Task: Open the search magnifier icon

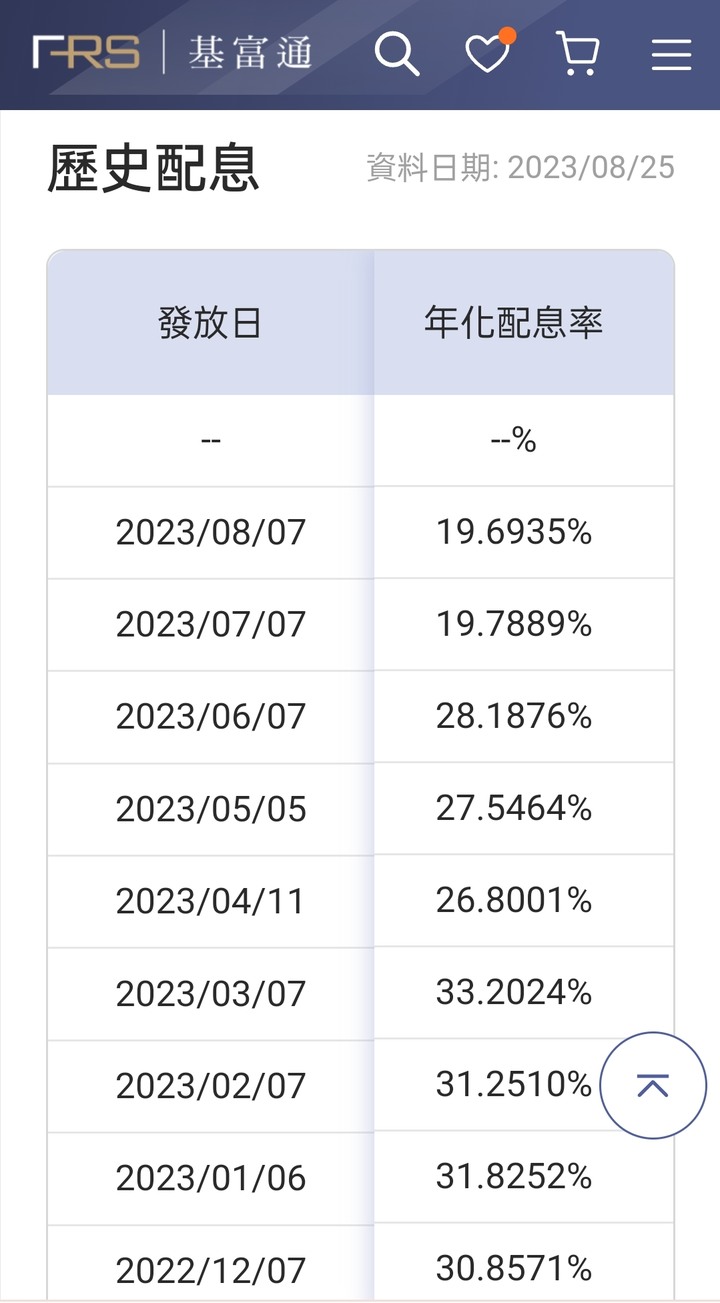Action: 397,53
